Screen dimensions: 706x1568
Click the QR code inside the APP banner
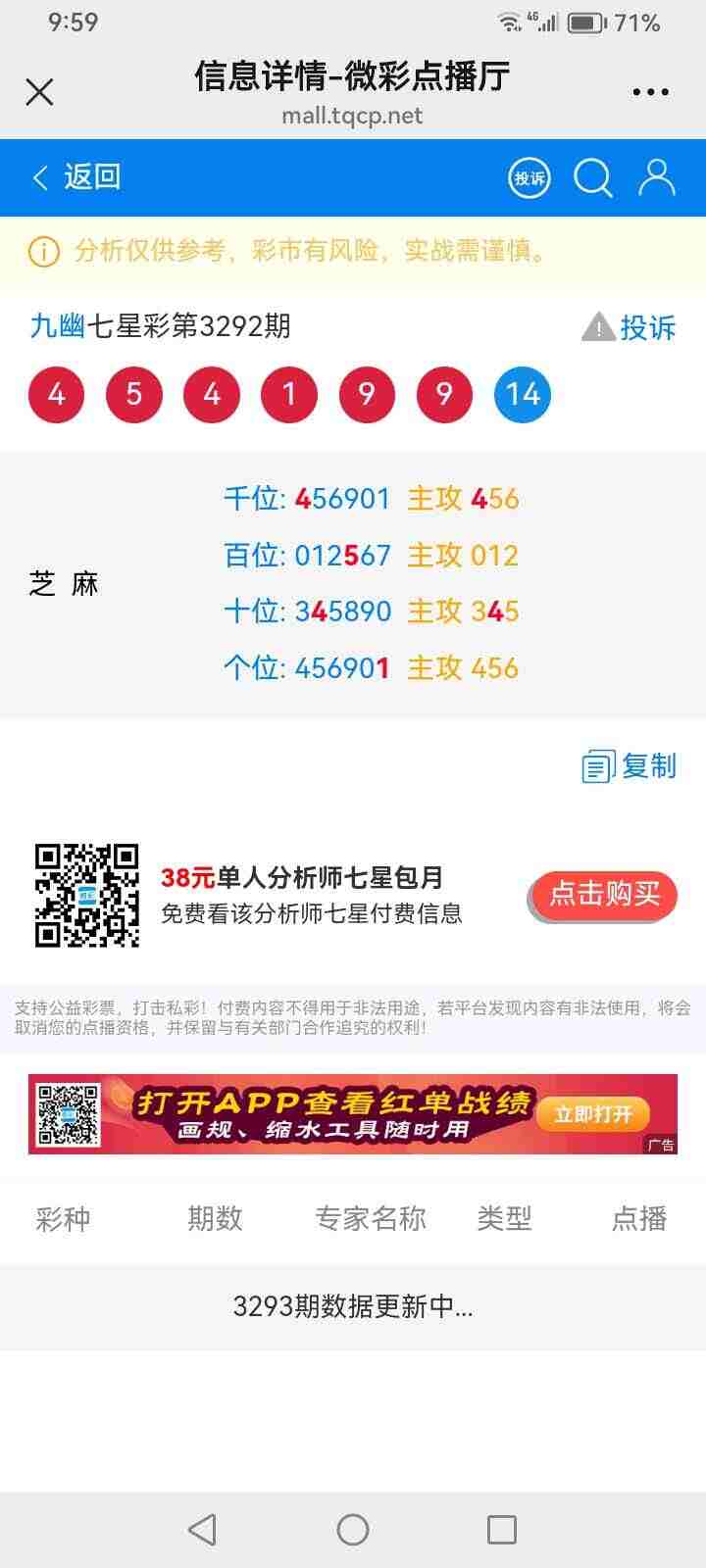point(69,1113)
